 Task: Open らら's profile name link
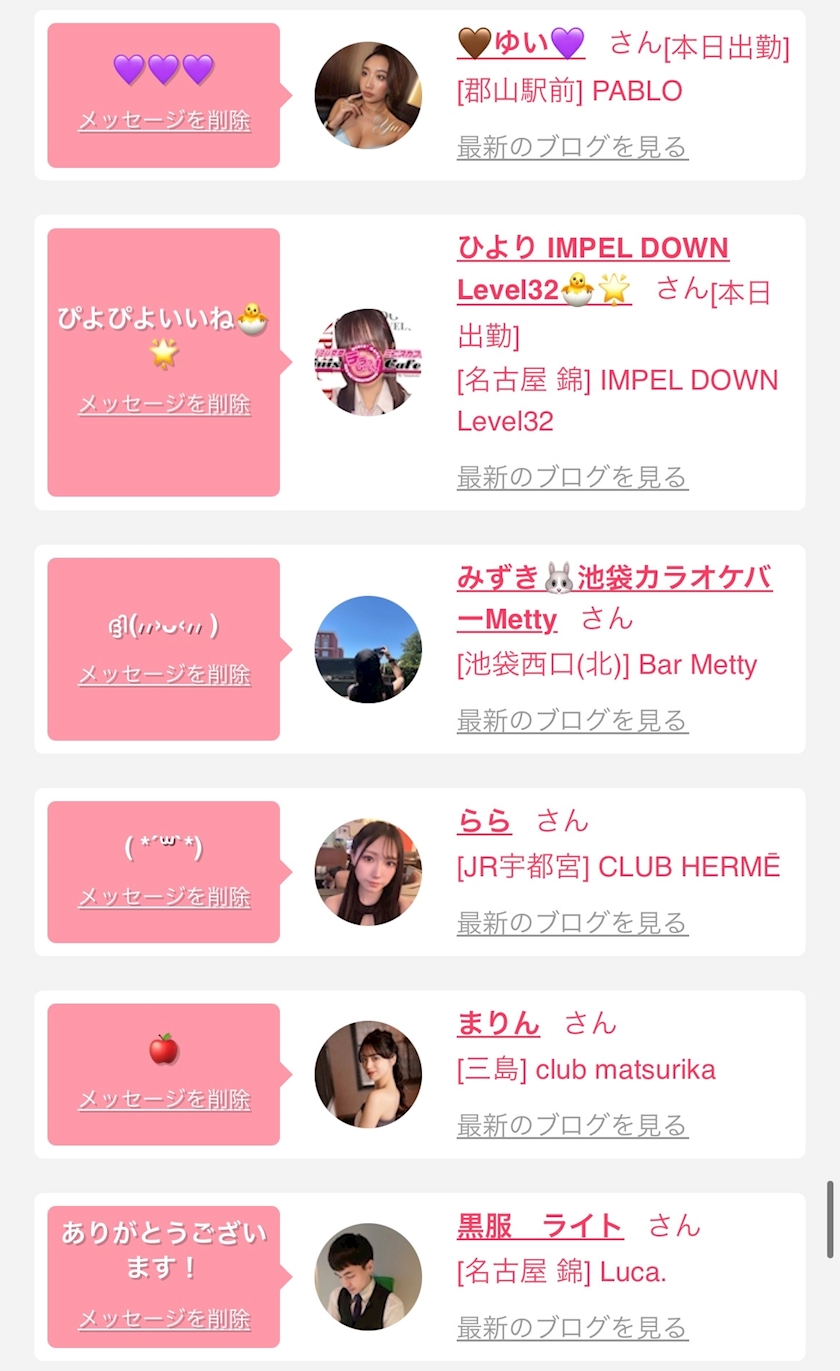pos(484,821)
